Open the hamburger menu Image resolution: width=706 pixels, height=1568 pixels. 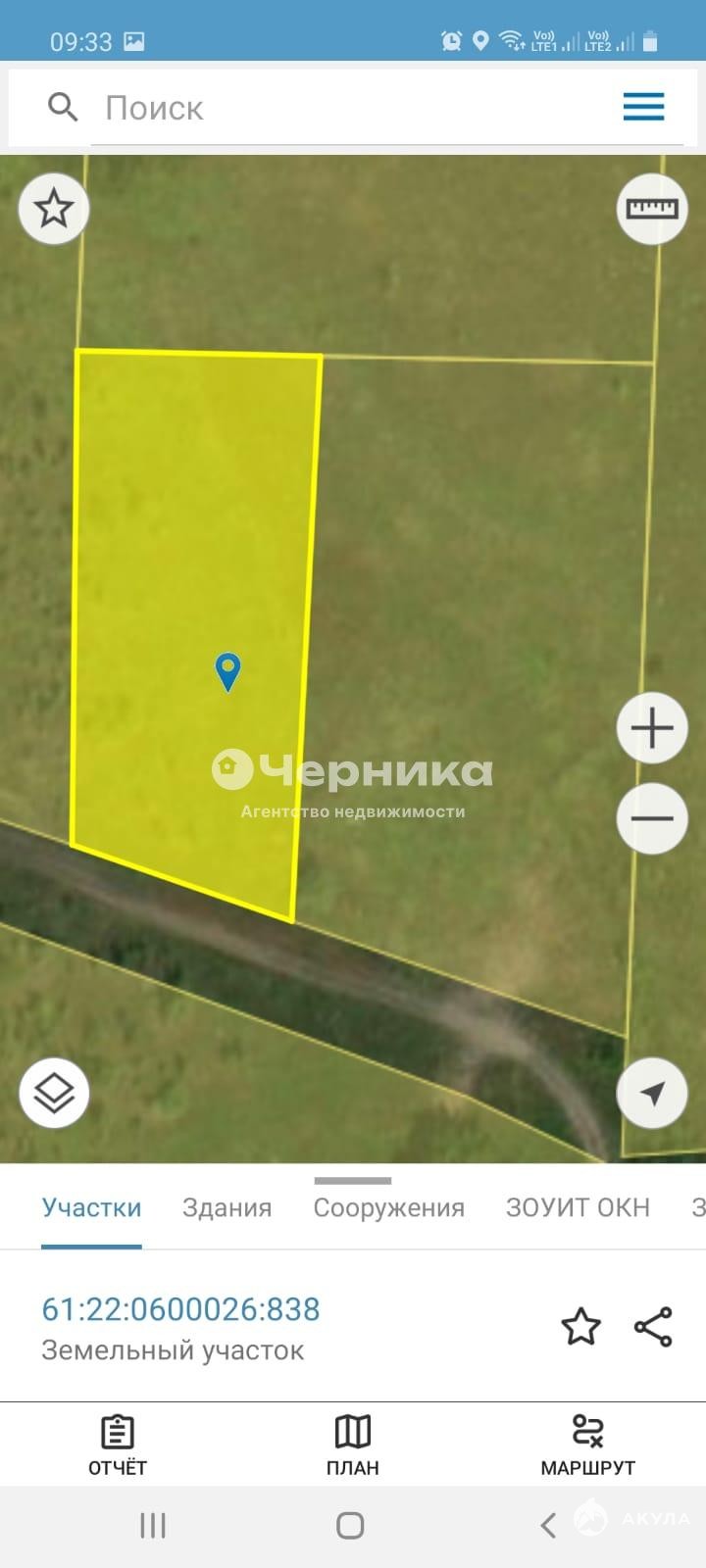click(643, 107)
